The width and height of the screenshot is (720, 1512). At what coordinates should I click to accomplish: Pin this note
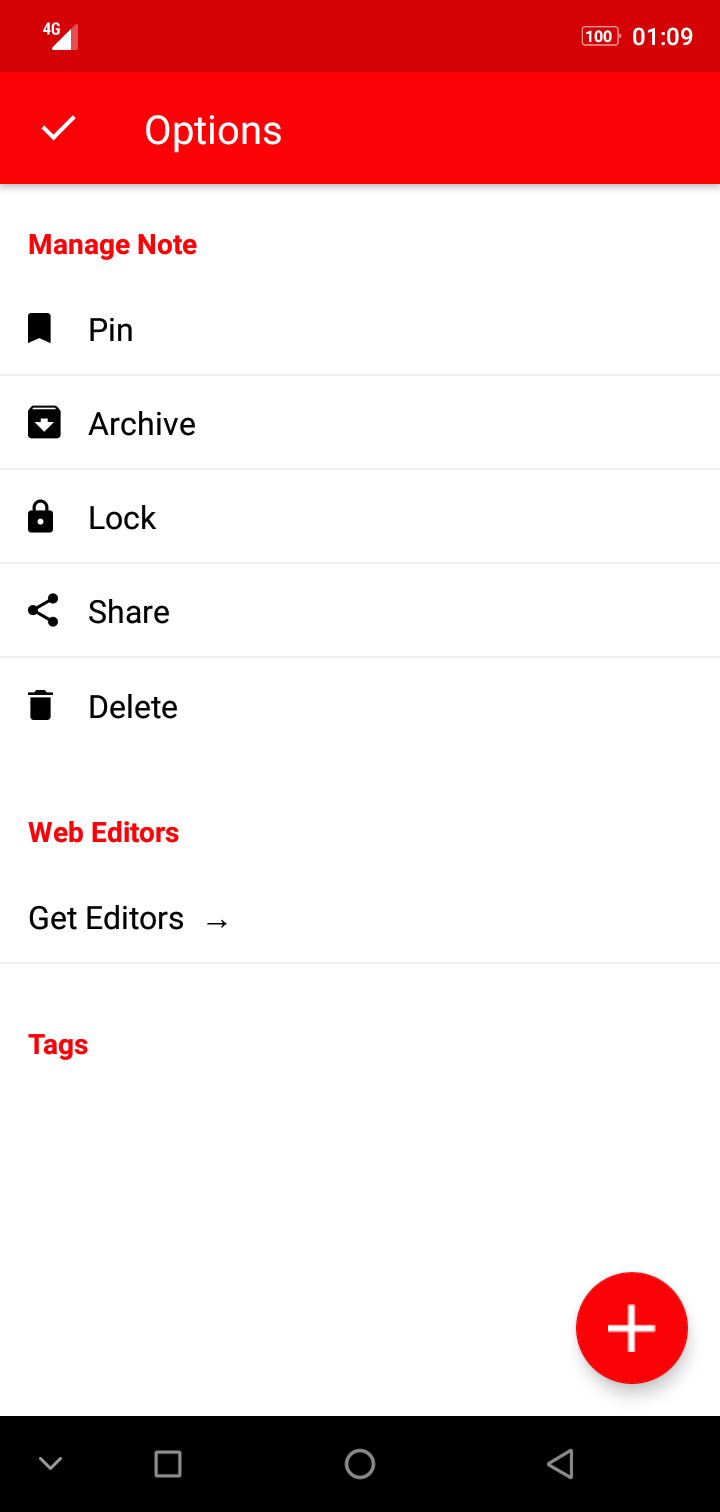360,329
